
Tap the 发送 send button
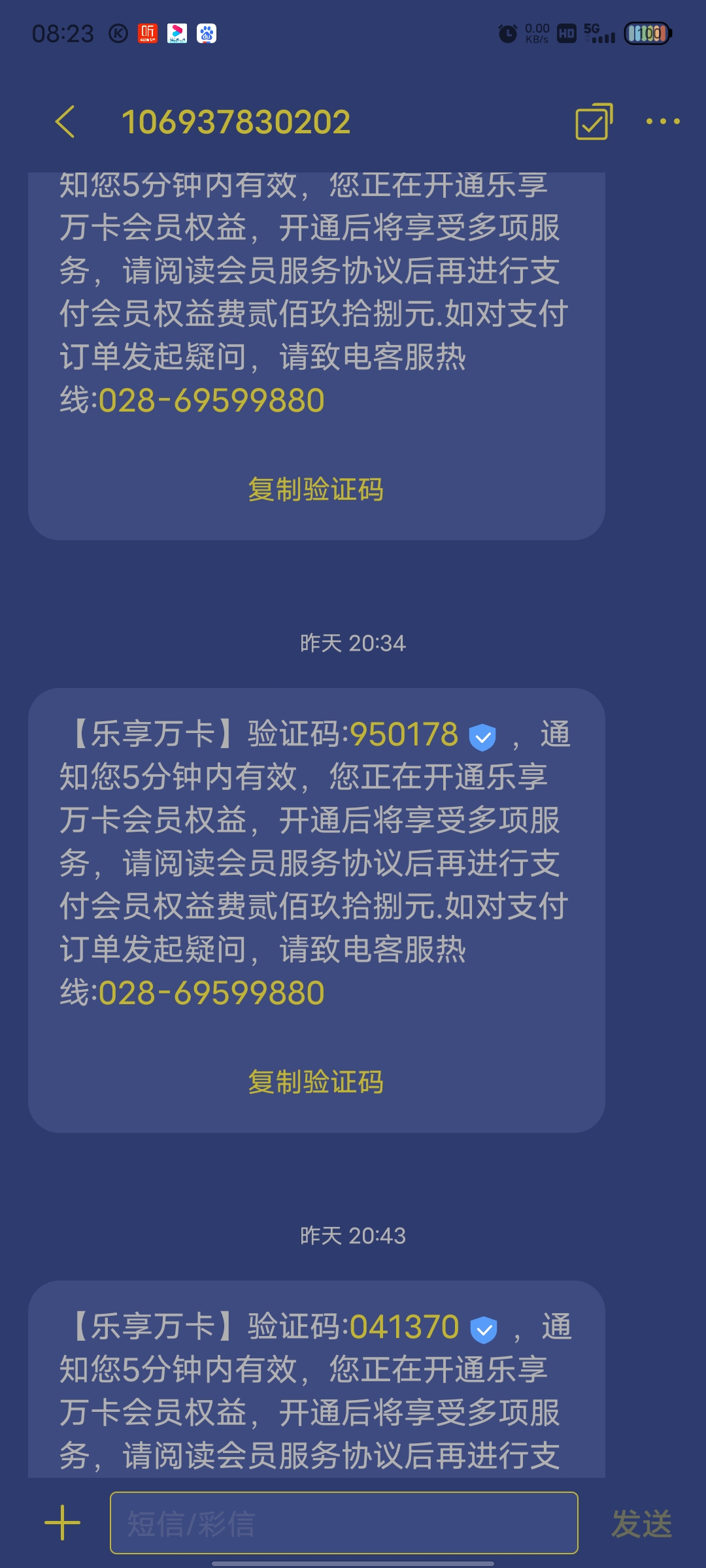coord(641,1524)
